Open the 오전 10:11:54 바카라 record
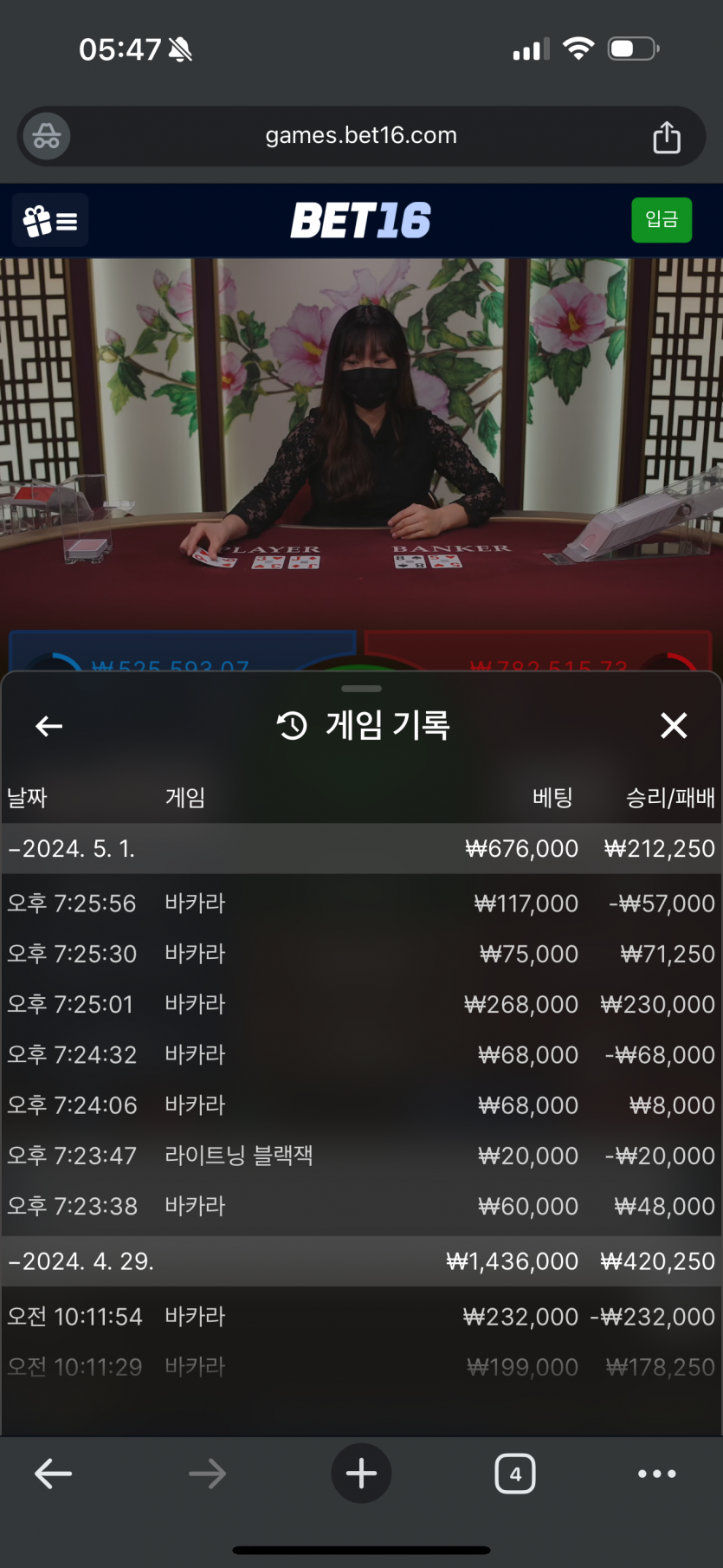Screen dimensions: 723x1568 coord(361,1317)
